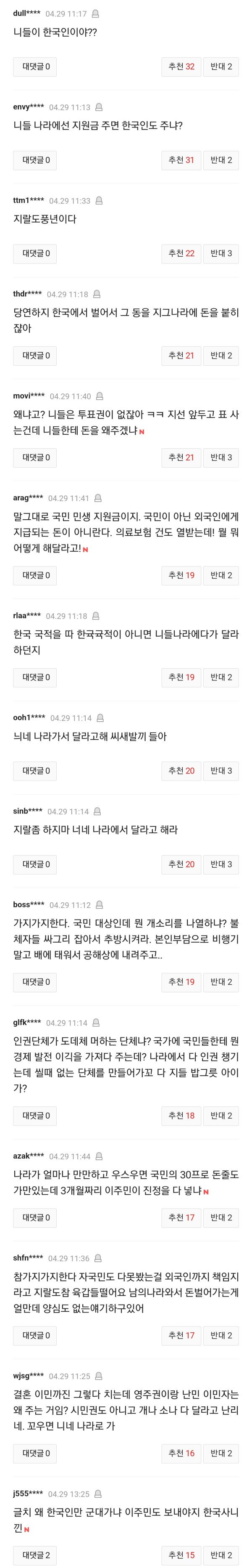Downvote rlaa****'s comment
The height and width of the screenshot is (1568, 252).
220,677
